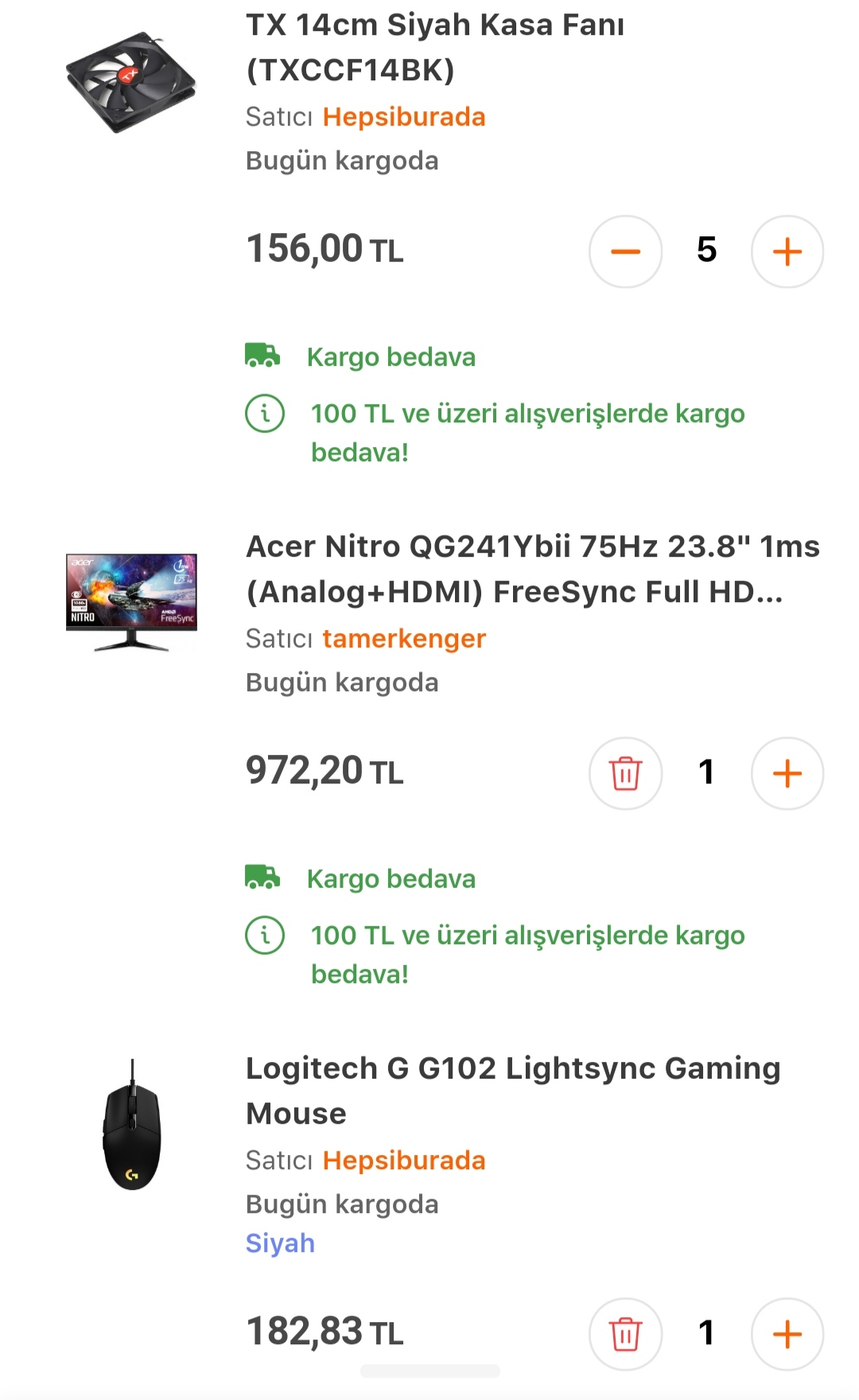Image resolution: width=859 pixels, height=1400 pixels.
Task: Show free shipping info under the fan
Action: pyautogui.click(x=265, y=414)
